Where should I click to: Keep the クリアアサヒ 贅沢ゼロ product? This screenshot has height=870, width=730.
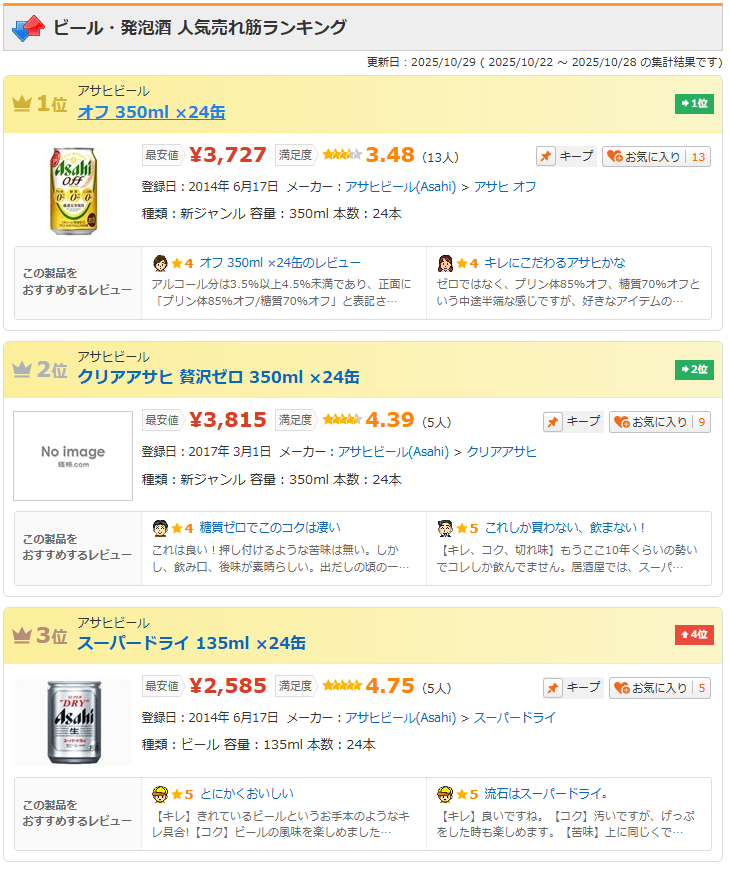pyautogui.click(x=573, y=421)
